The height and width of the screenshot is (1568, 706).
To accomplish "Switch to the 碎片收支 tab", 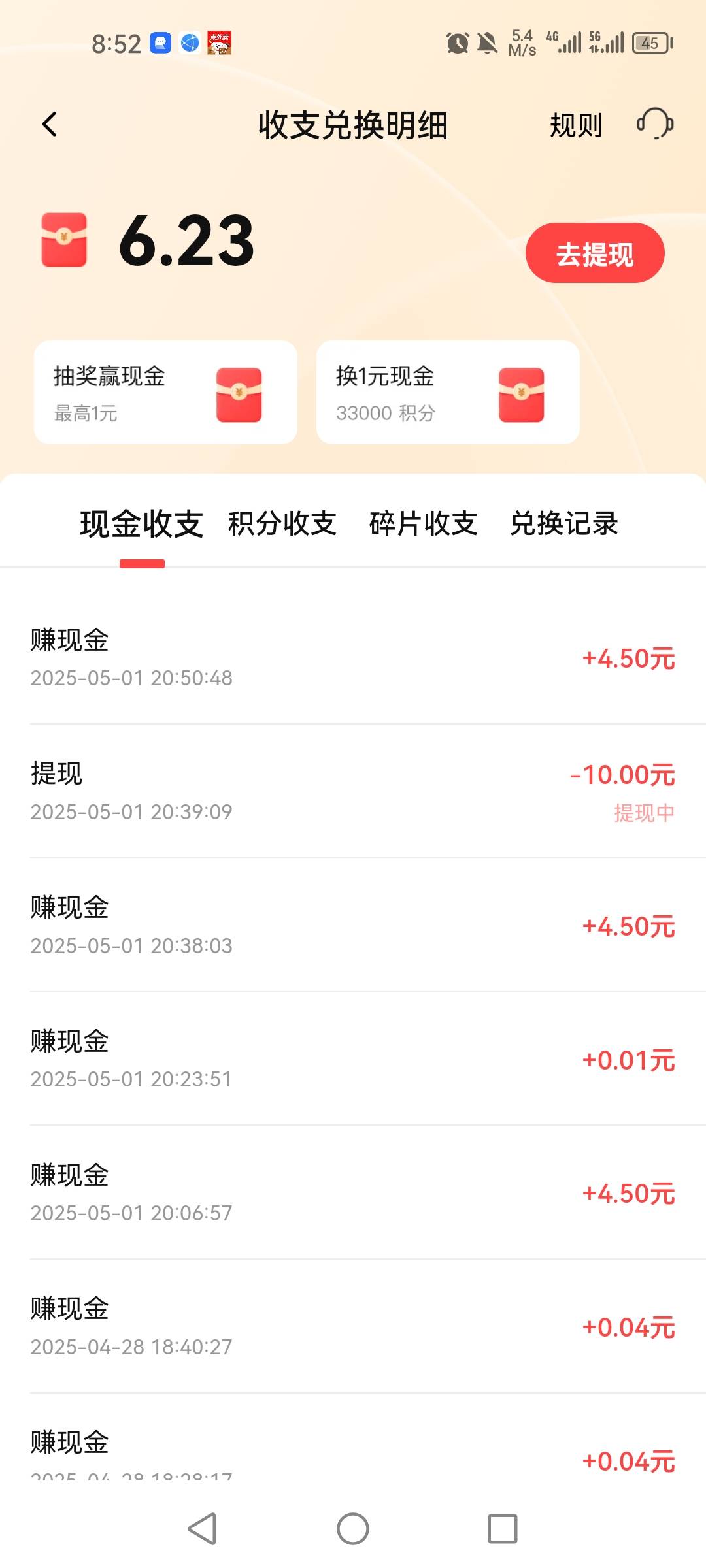I will point(424,524).
